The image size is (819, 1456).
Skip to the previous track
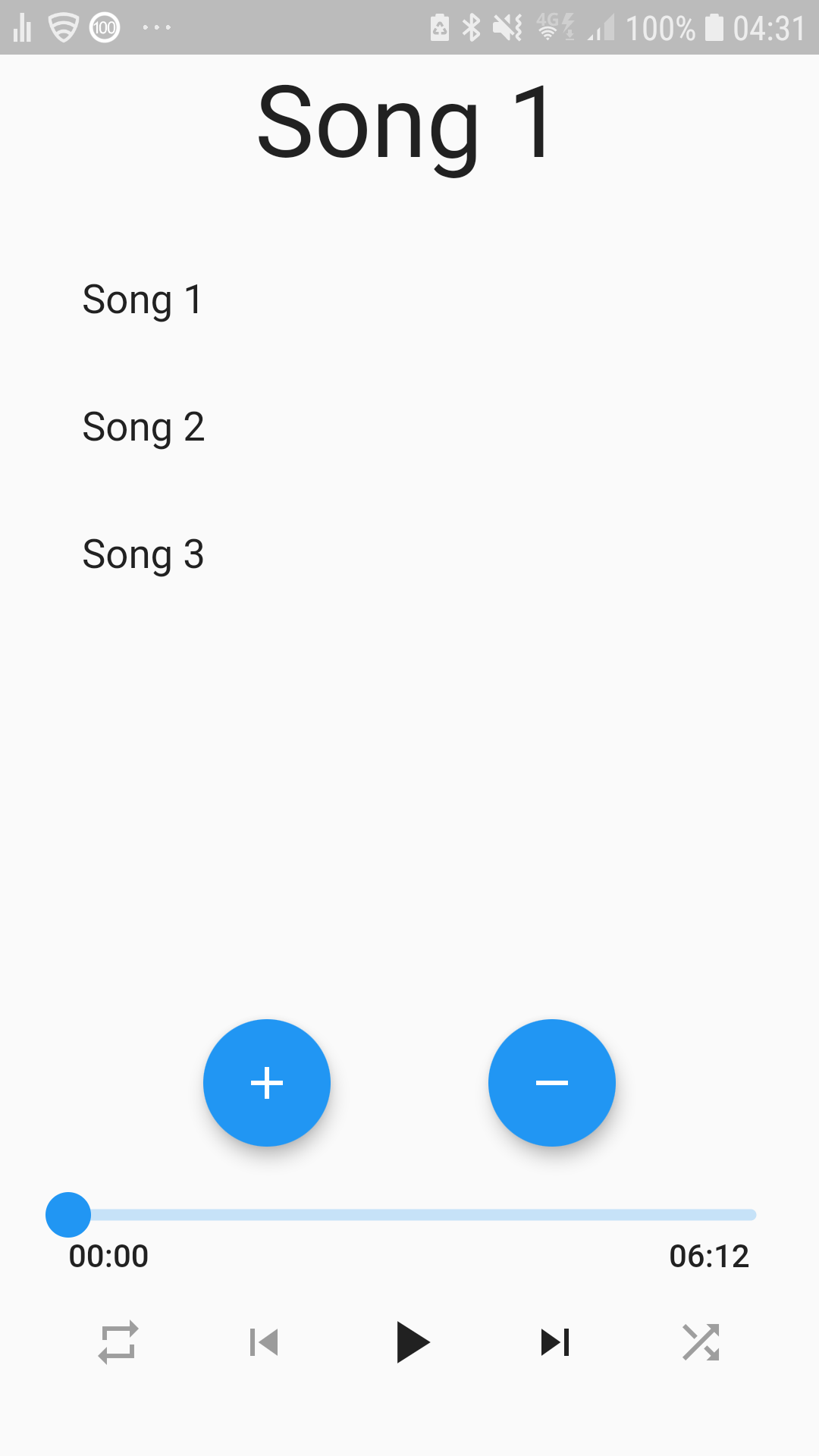point(264,1342)
